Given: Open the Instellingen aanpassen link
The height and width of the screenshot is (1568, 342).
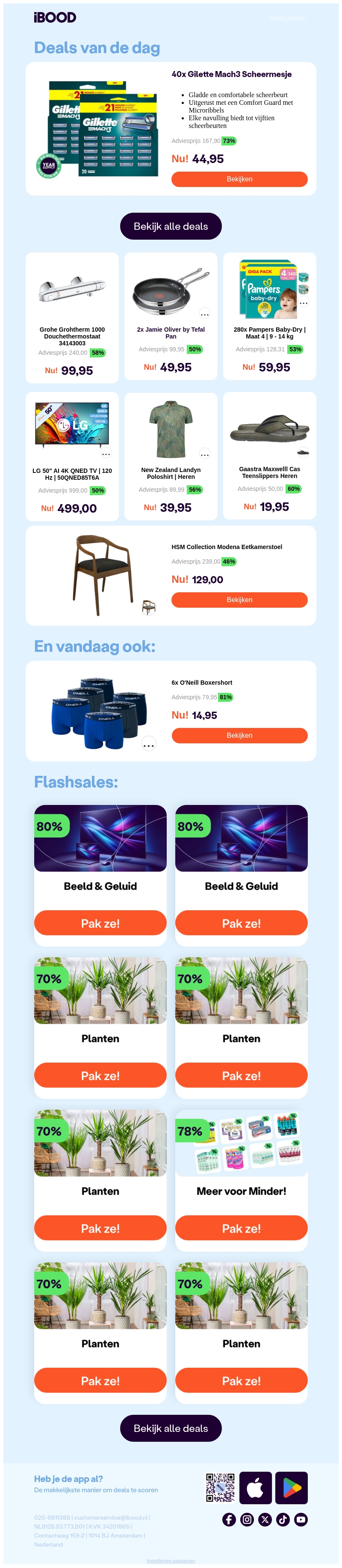Looking at the screenshot, I should [171, 1561].
